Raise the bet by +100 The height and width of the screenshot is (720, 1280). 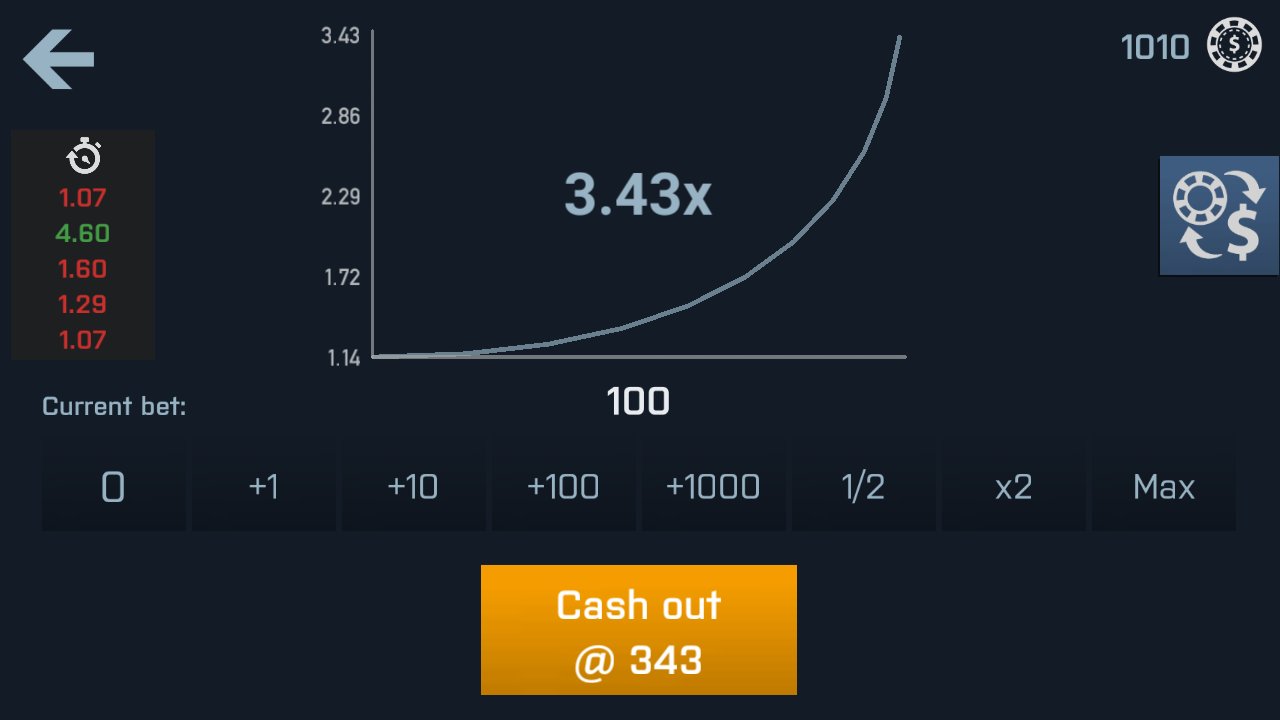563,487
